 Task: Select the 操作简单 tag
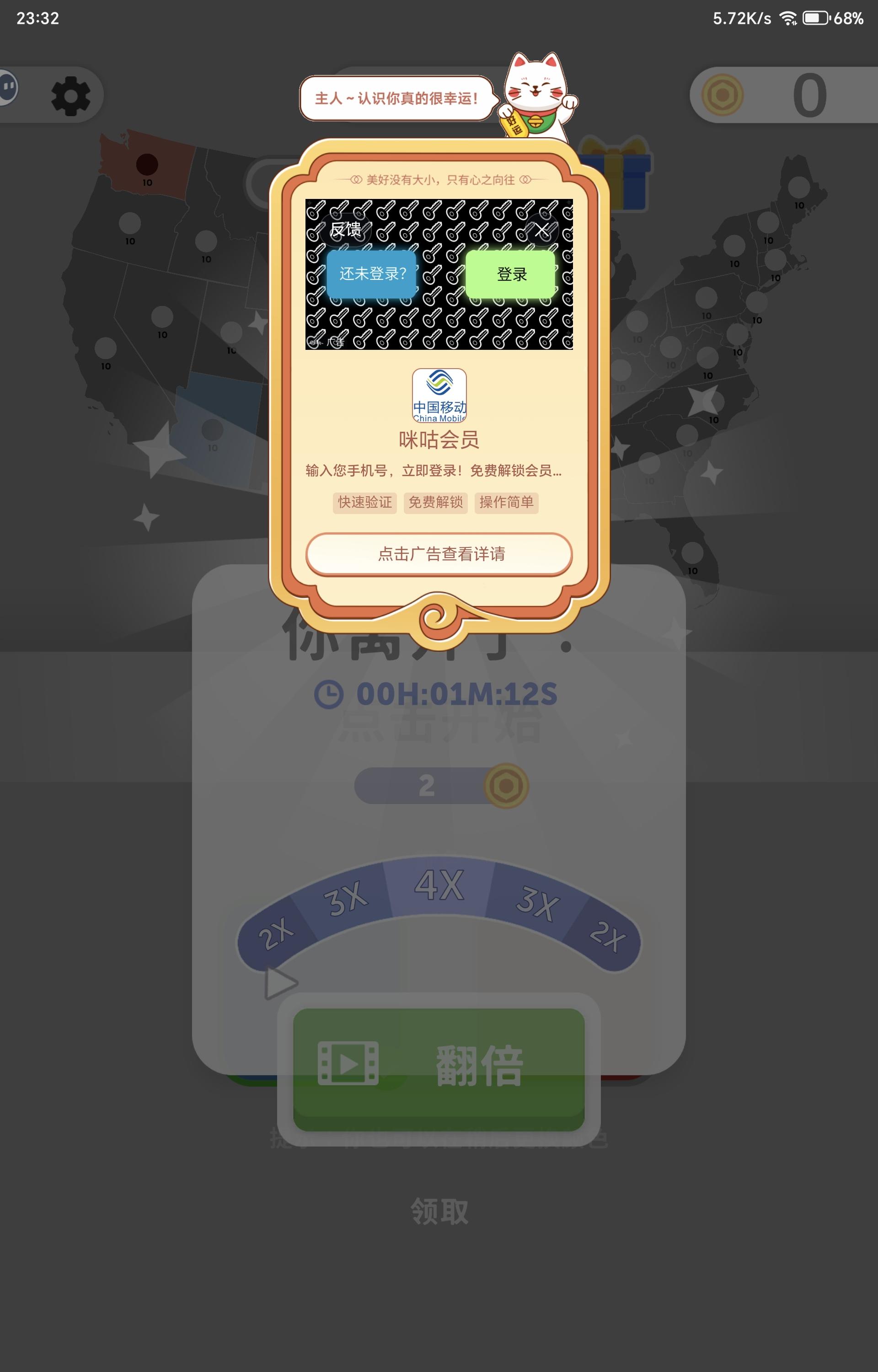[507, 502]
